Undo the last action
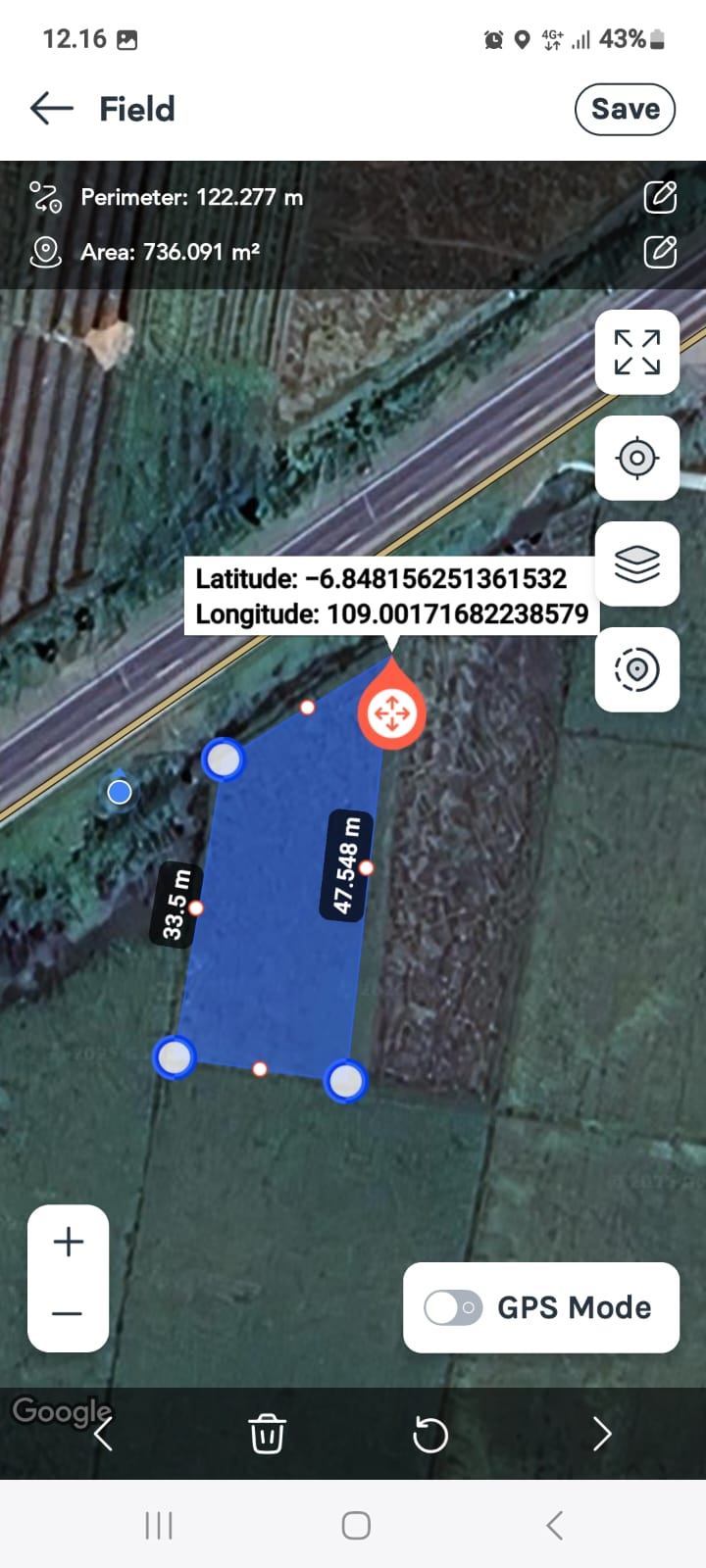The image size is (706, 1568). [429, 1435]
